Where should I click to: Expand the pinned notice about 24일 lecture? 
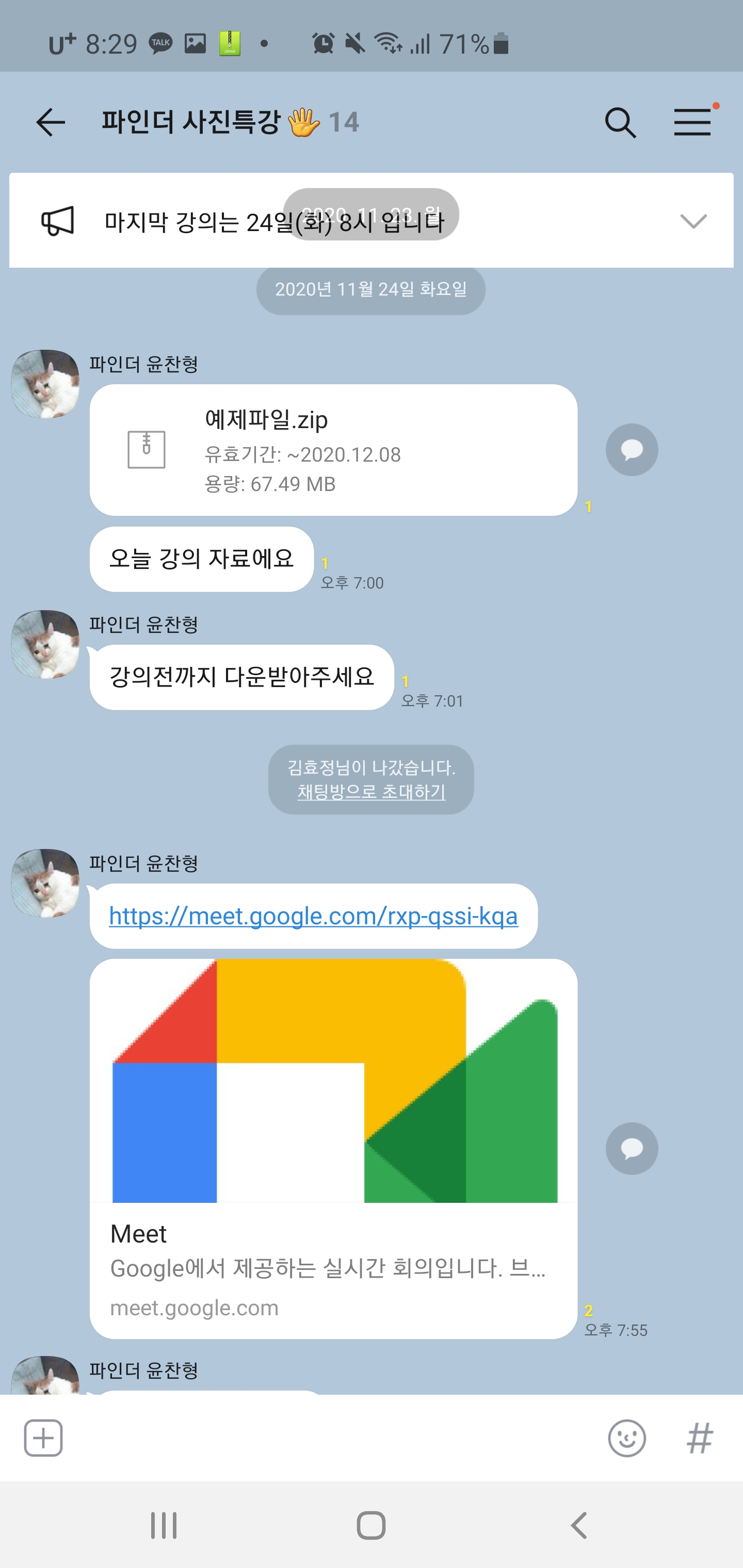pos(693,221)
